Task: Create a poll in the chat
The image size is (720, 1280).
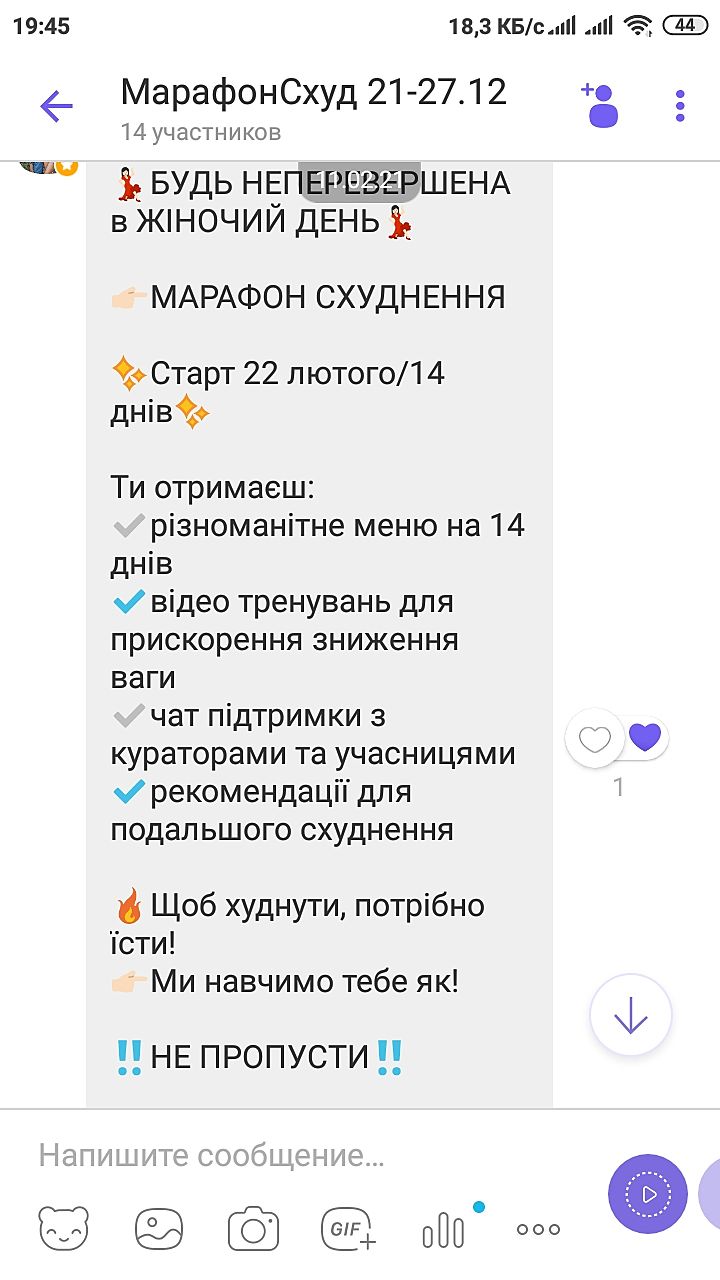Action: pos(443,1229)
